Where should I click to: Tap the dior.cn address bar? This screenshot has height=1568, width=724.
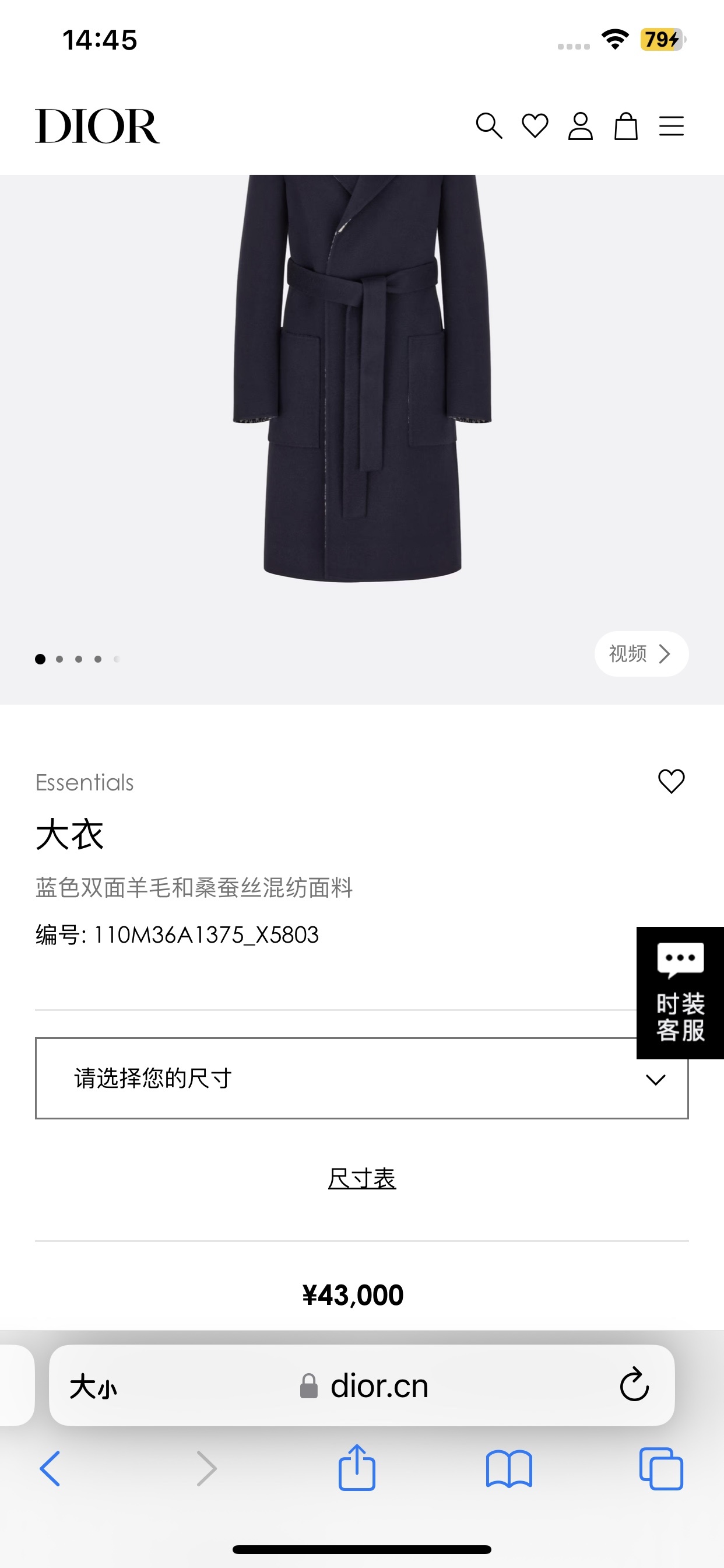coord(365,1386)
